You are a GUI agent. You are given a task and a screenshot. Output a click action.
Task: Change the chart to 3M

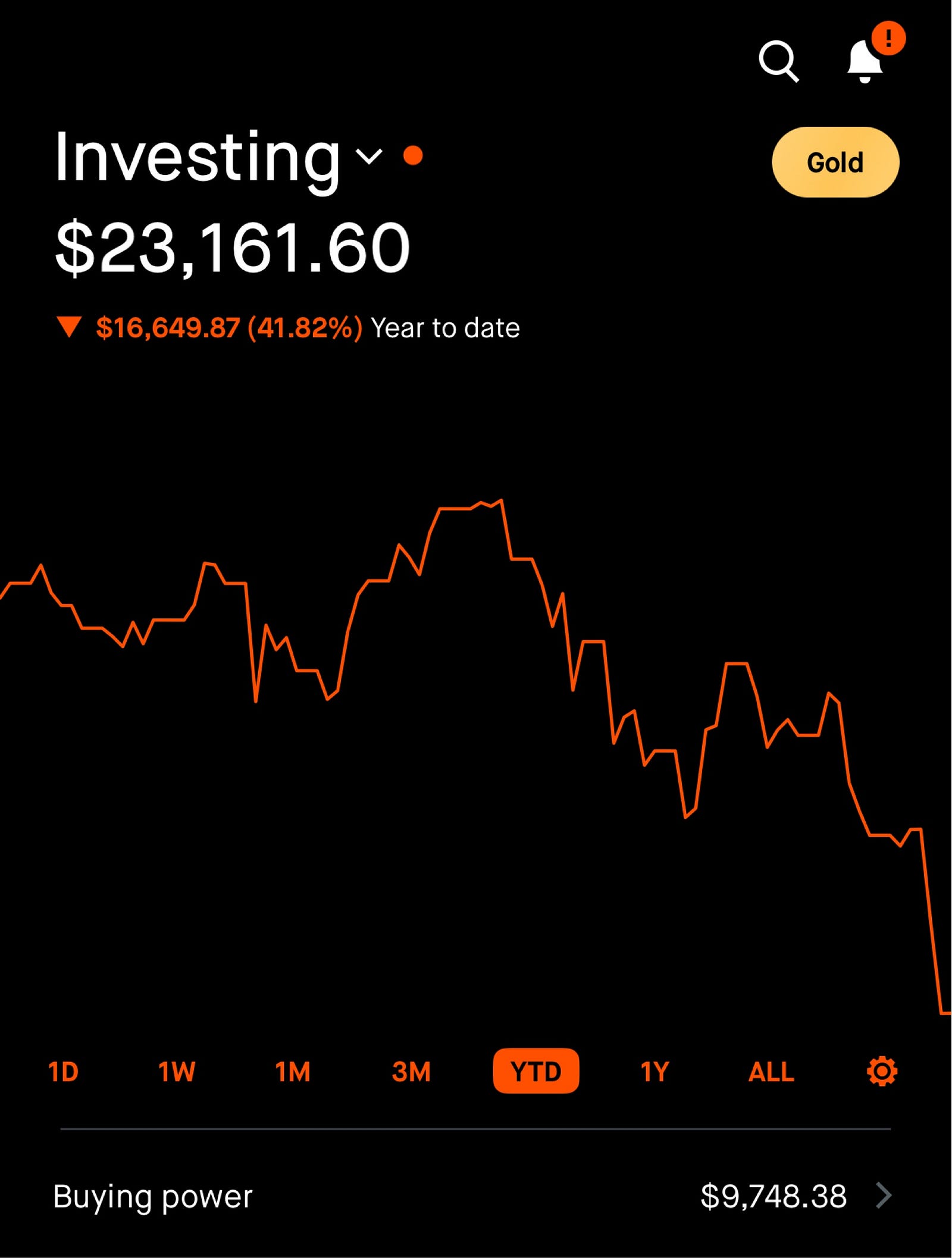click(411, 1072)
